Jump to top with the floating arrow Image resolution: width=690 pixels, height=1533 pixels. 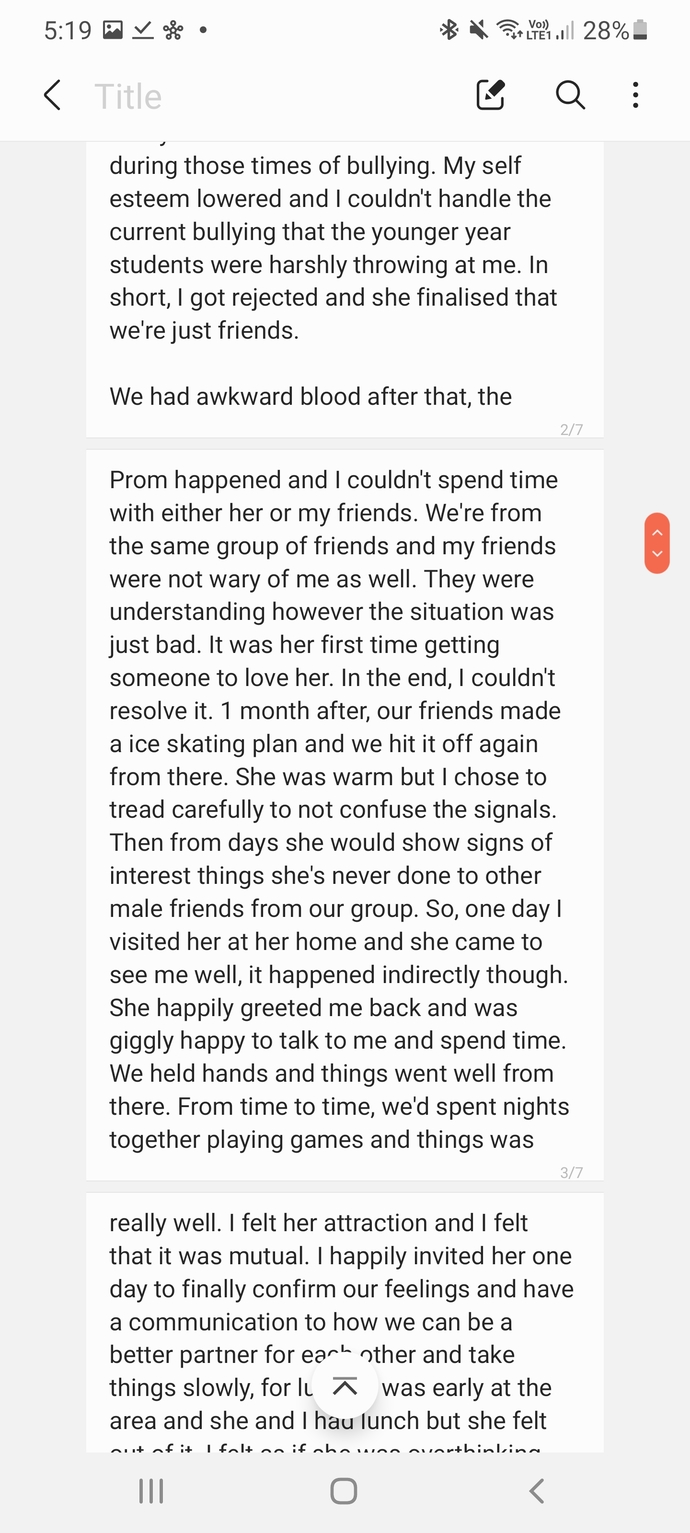click(x=344, y=1387)
